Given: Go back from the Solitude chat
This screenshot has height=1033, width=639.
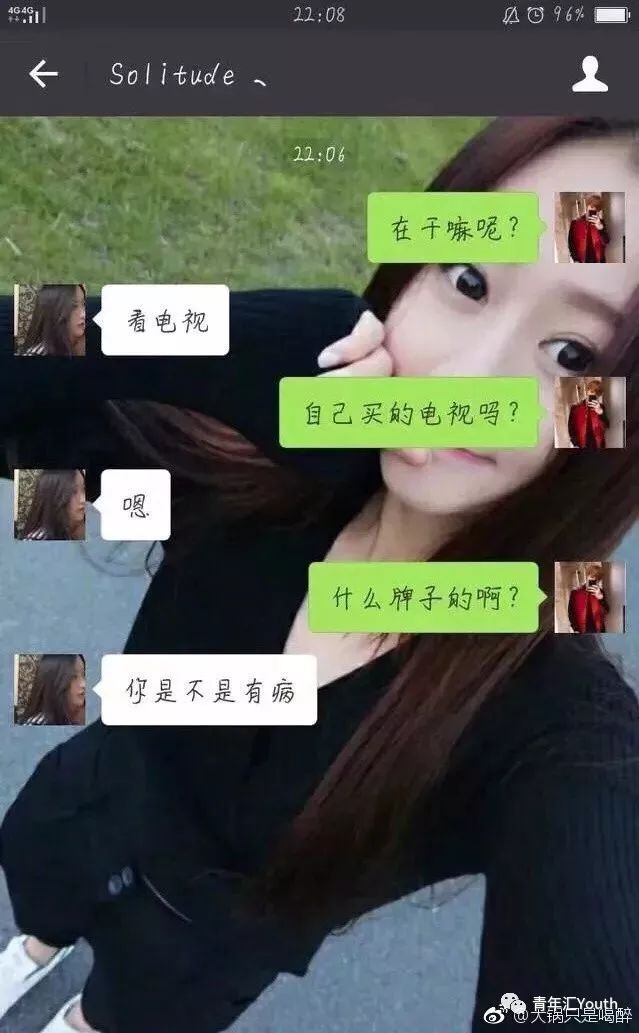Looking at the screenshot, I should pos(43,74).
